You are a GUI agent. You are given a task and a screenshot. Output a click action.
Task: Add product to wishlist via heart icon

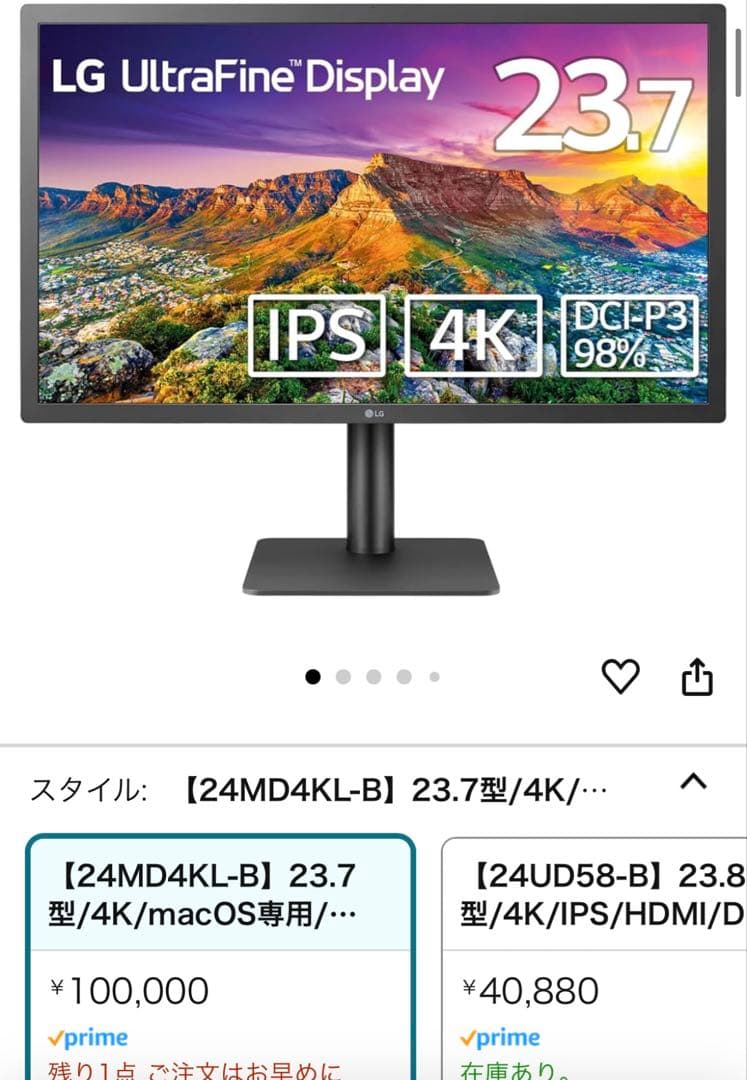coord(620,676)
